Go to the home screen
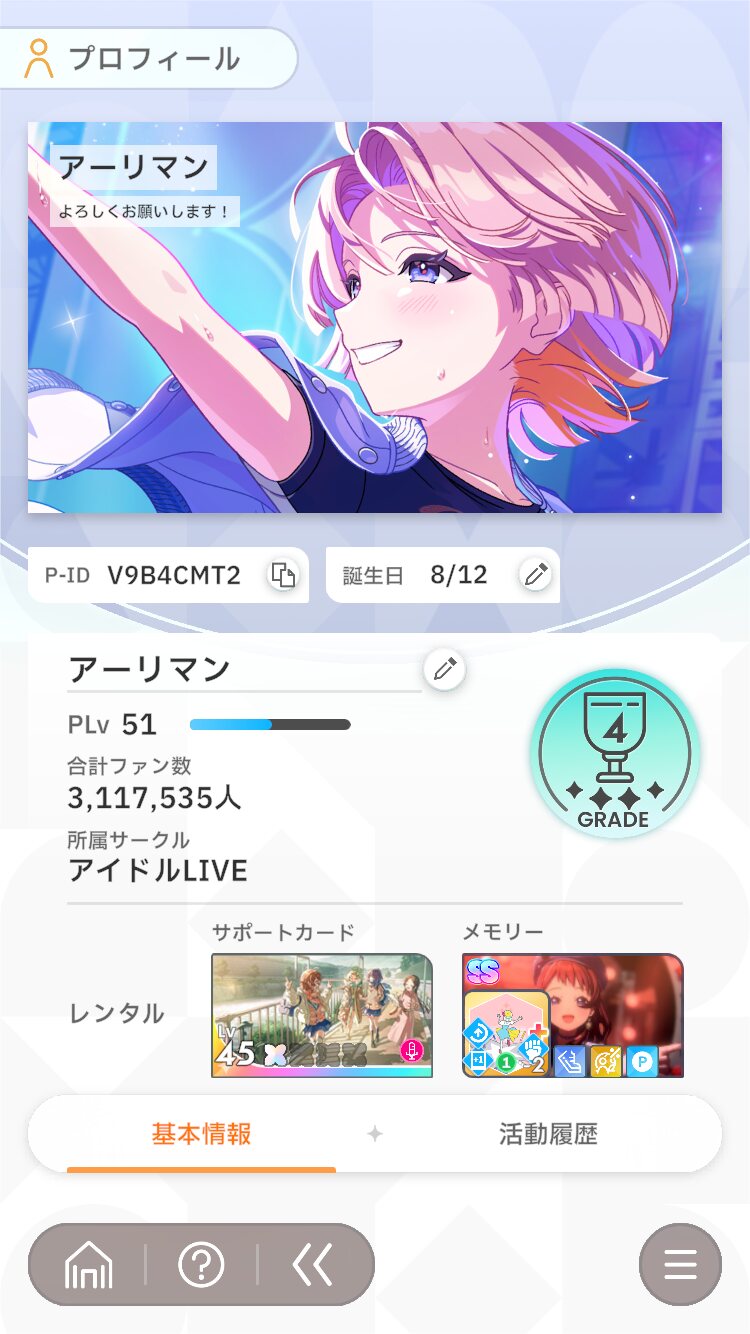 (x=88, y=1265)
